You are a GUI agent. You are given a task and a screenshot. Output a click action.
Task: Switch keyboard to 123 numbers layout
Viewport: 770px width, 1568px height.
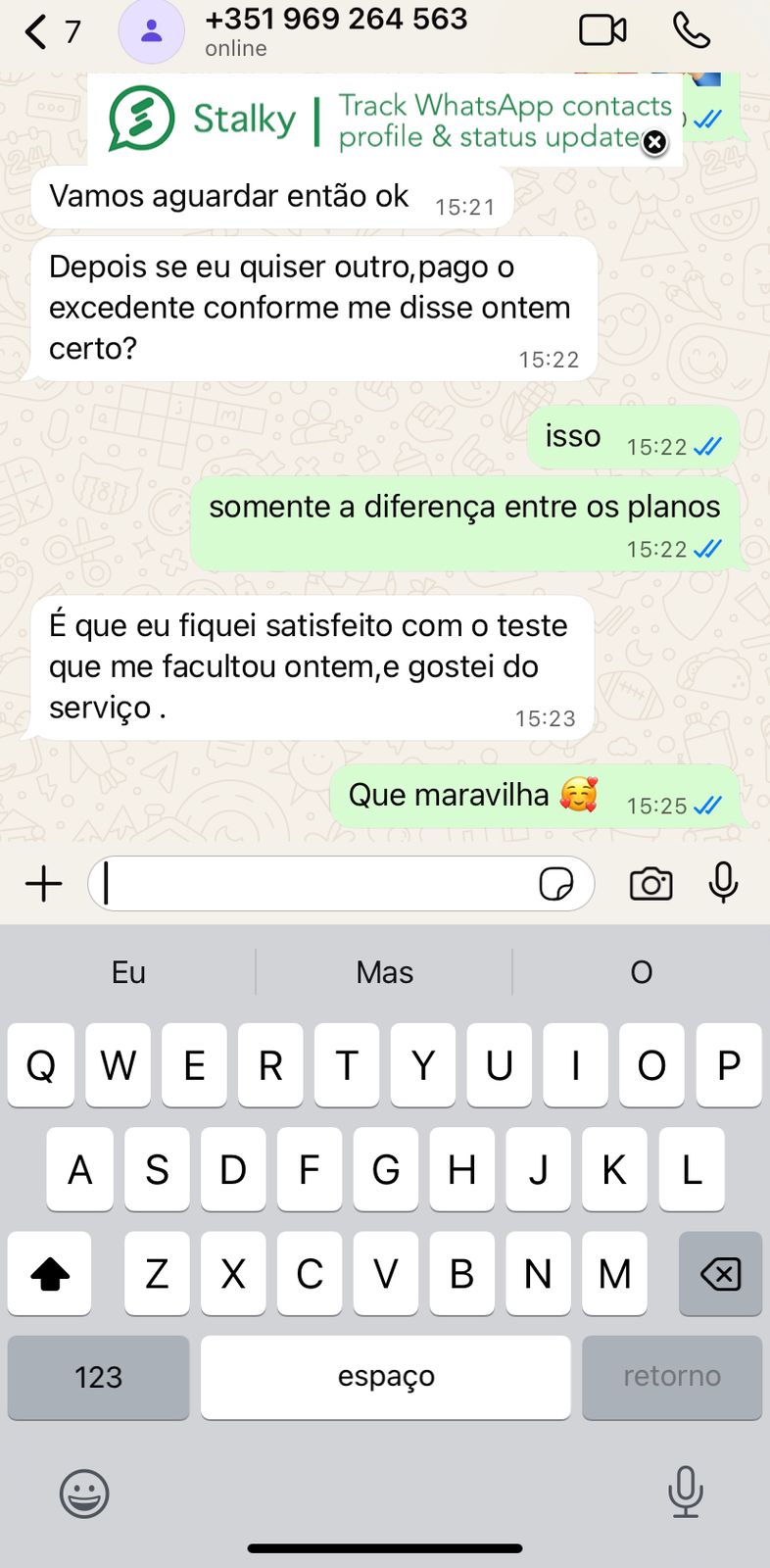click(x=98, y=1377)
